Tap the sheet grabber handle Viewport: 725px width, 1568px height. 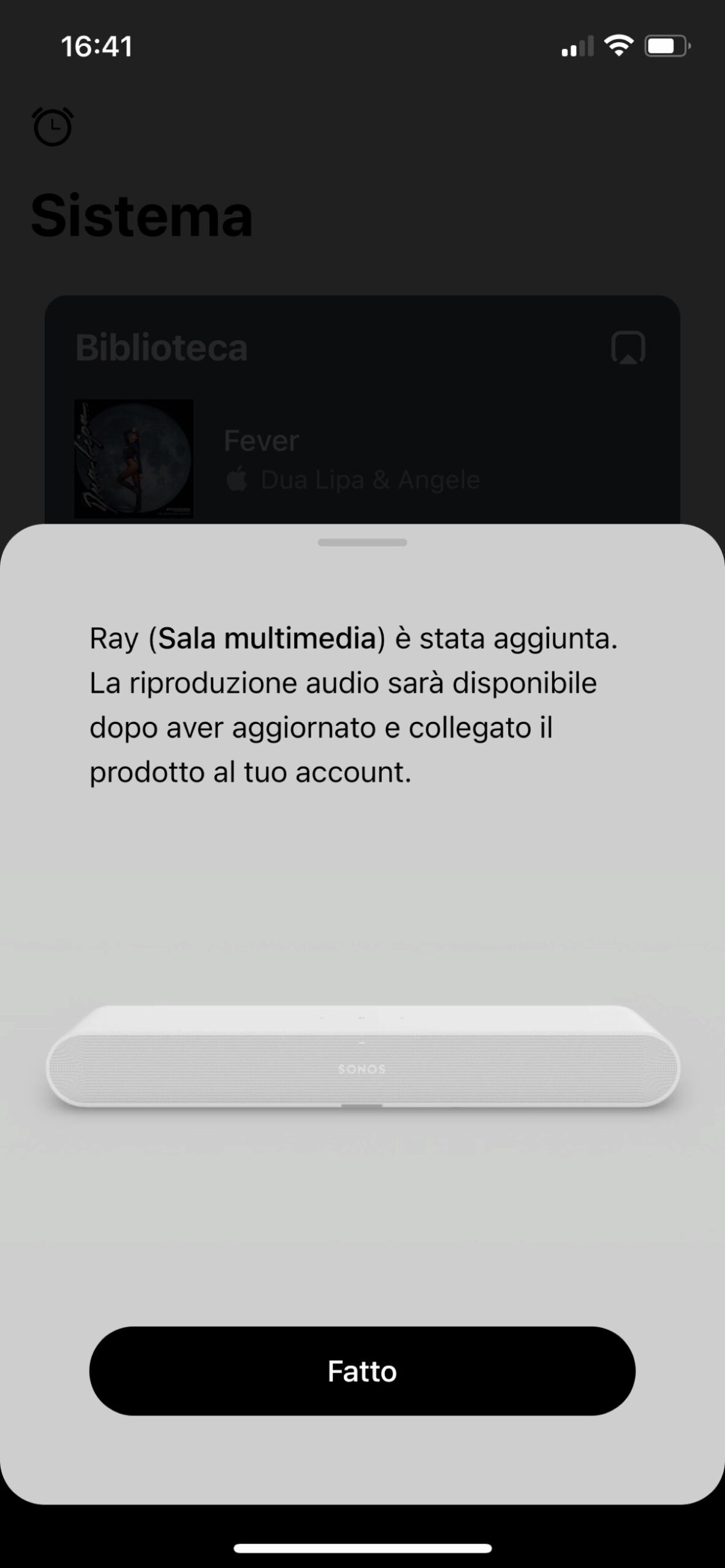362,542
